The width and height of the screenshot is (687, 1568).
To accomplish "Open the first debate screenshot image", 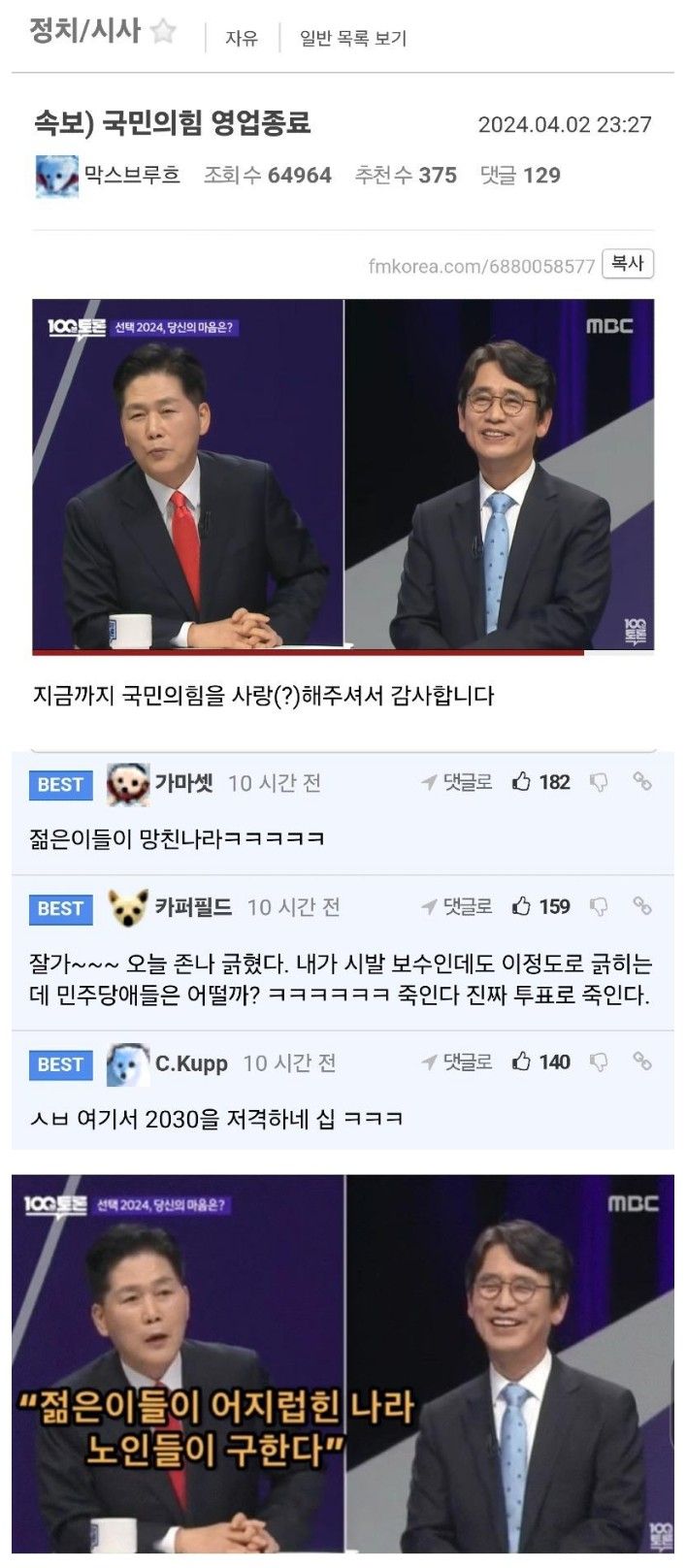I will coord(343,475).
